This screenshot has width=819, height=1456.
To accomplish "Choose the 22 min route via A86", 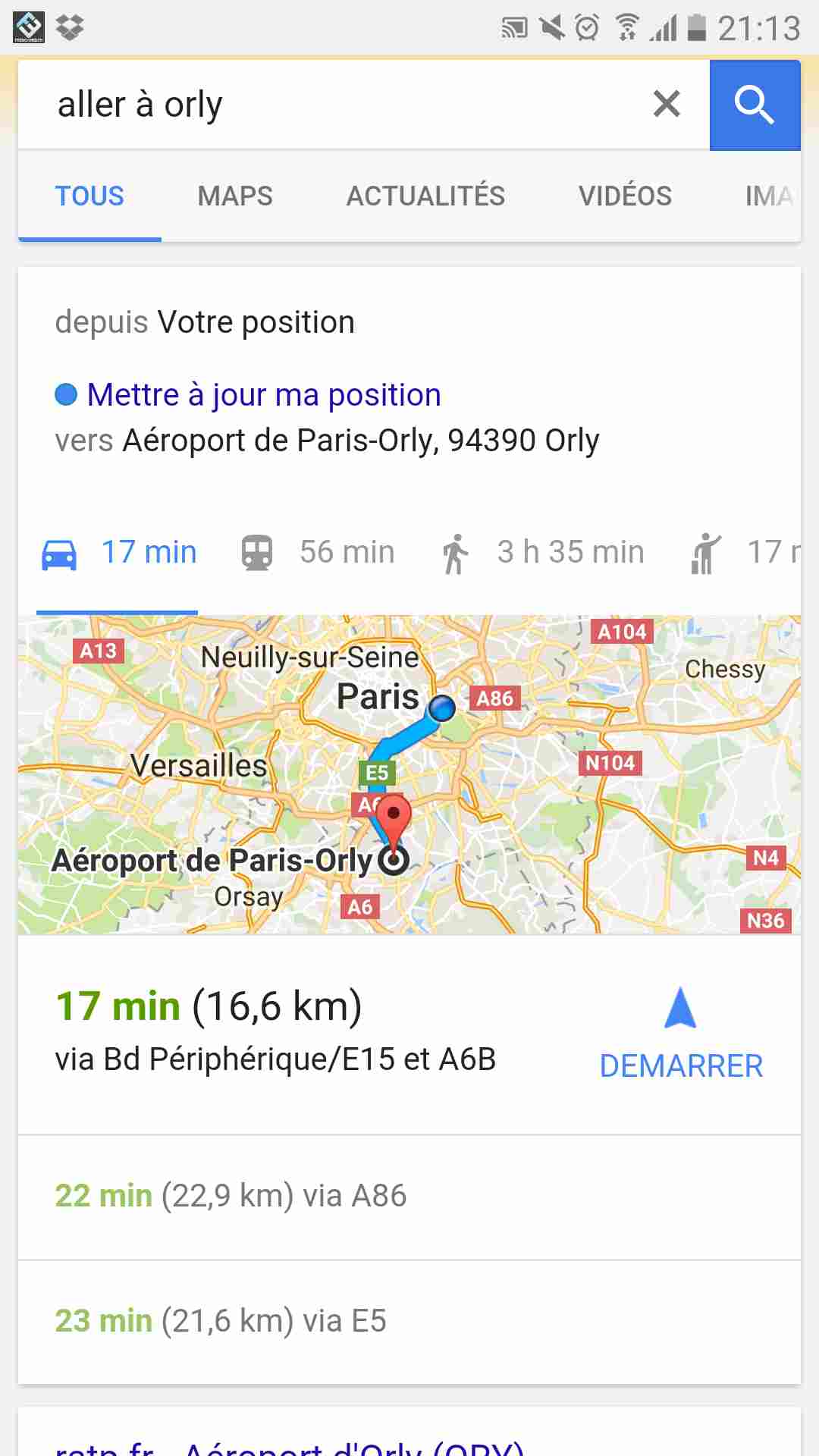I will coord(409,1197).
